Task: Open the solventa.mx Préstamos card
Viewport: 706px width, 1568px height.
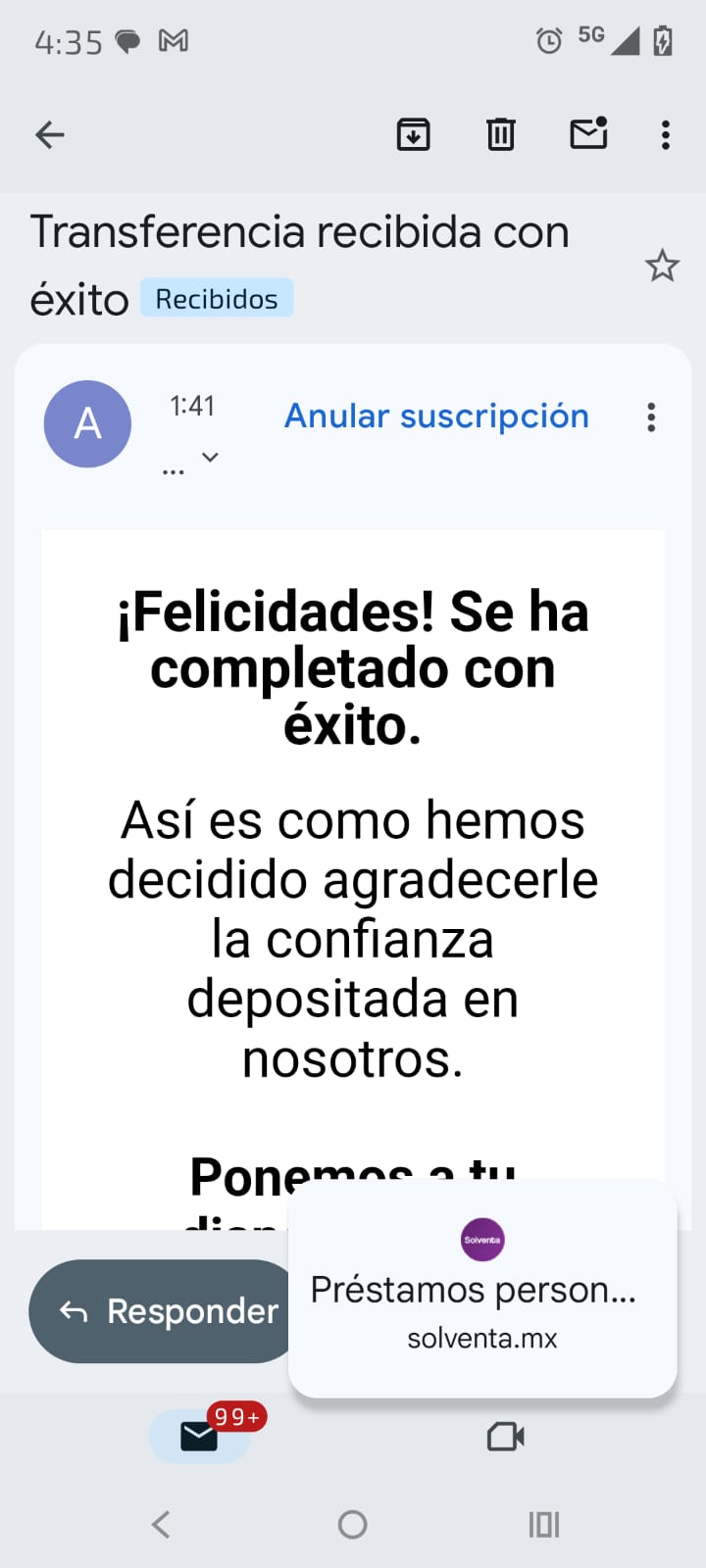Action: coord(482,1290)
